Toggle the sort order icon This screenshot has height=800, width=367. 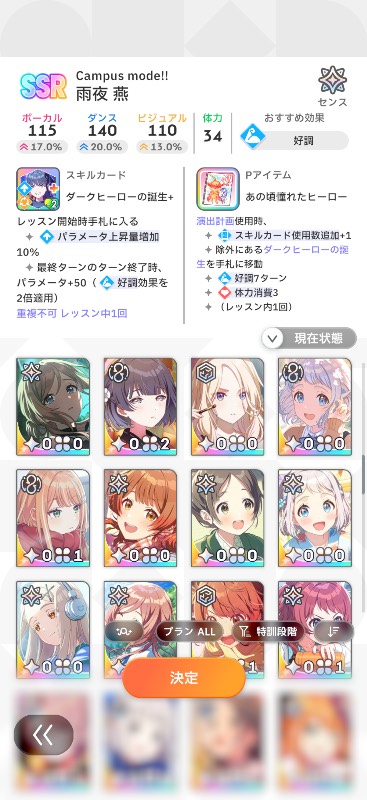click(x=333, y=632)
